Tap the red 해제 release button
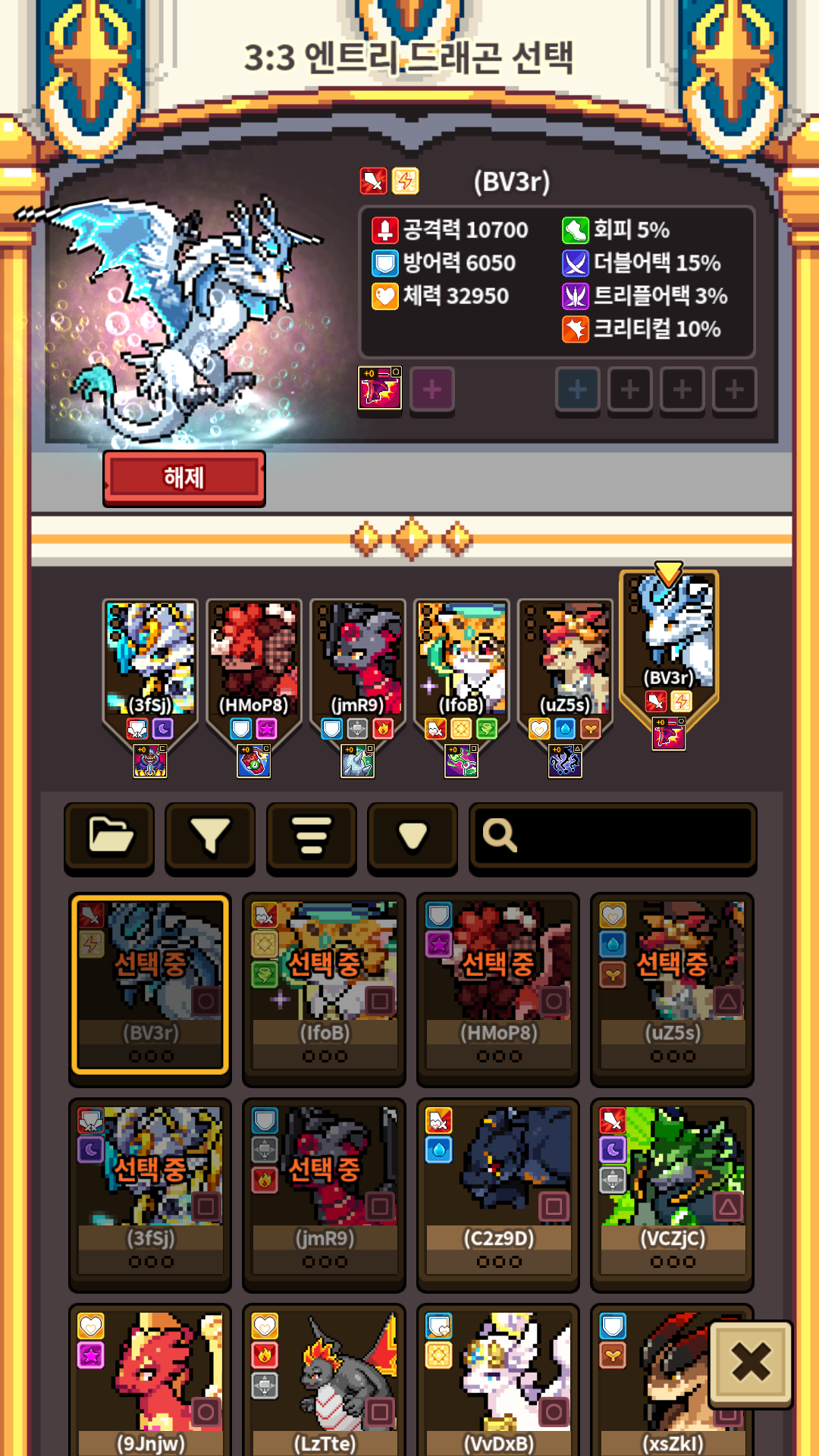Image resolution: width=819 pixels, height=1456 pixels. 184,478
